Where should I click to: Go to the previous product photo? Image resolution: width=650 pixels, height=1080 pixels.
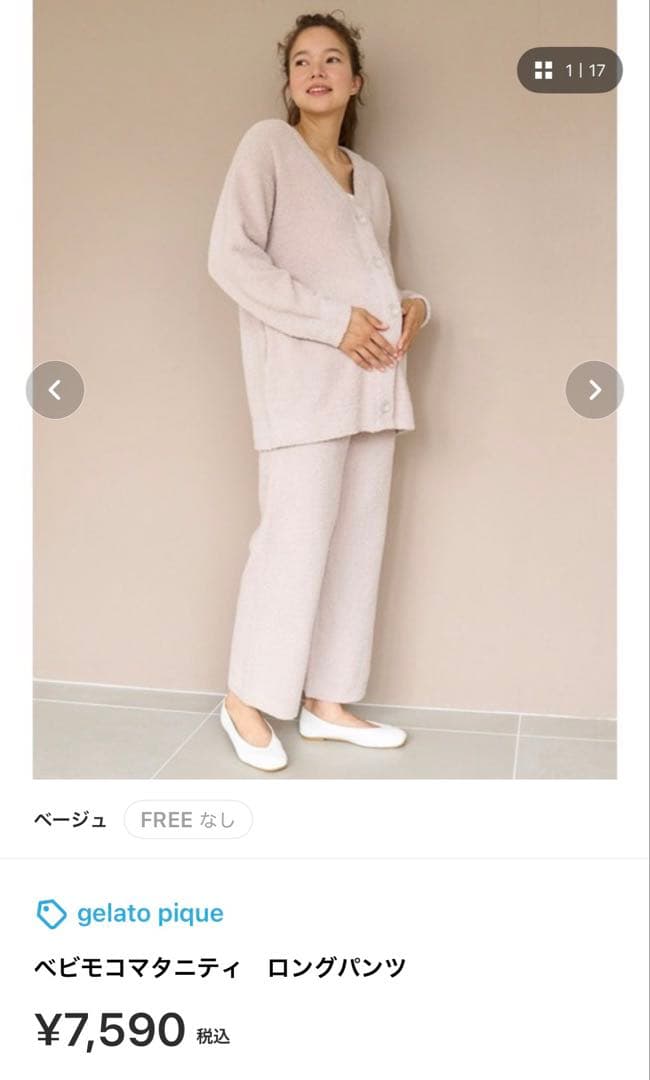[55, 390]
